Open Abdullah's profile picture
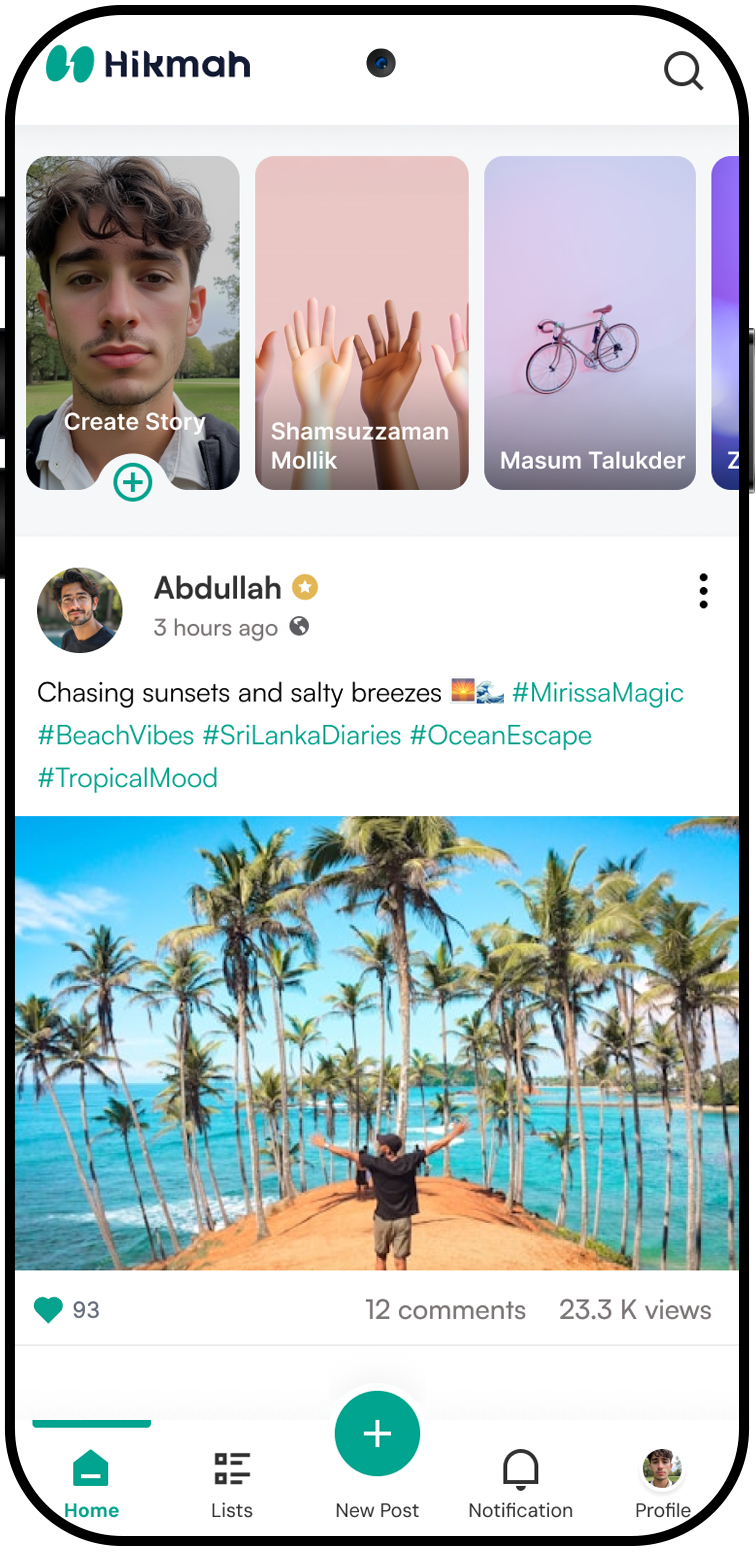 coord(80,610)
